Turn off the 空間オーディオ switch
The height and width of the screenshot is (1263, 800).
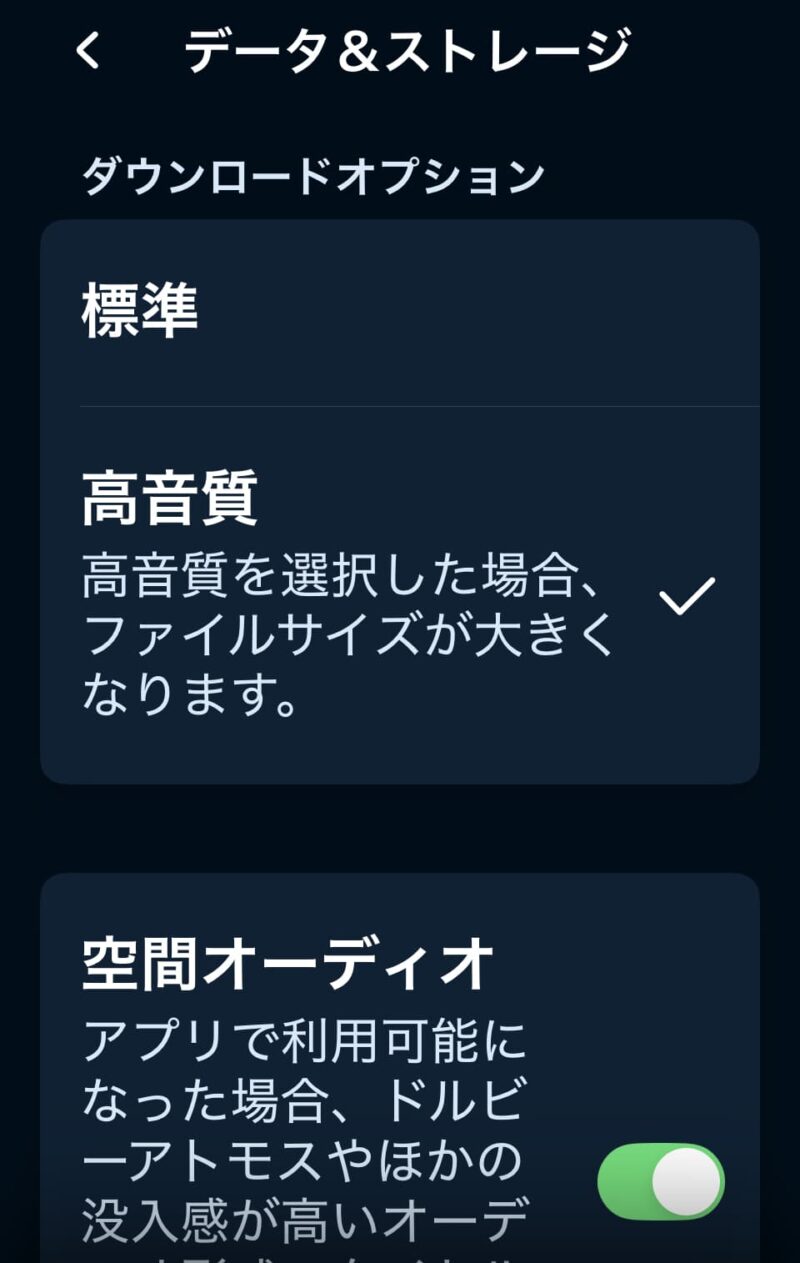click(661, 1182)
